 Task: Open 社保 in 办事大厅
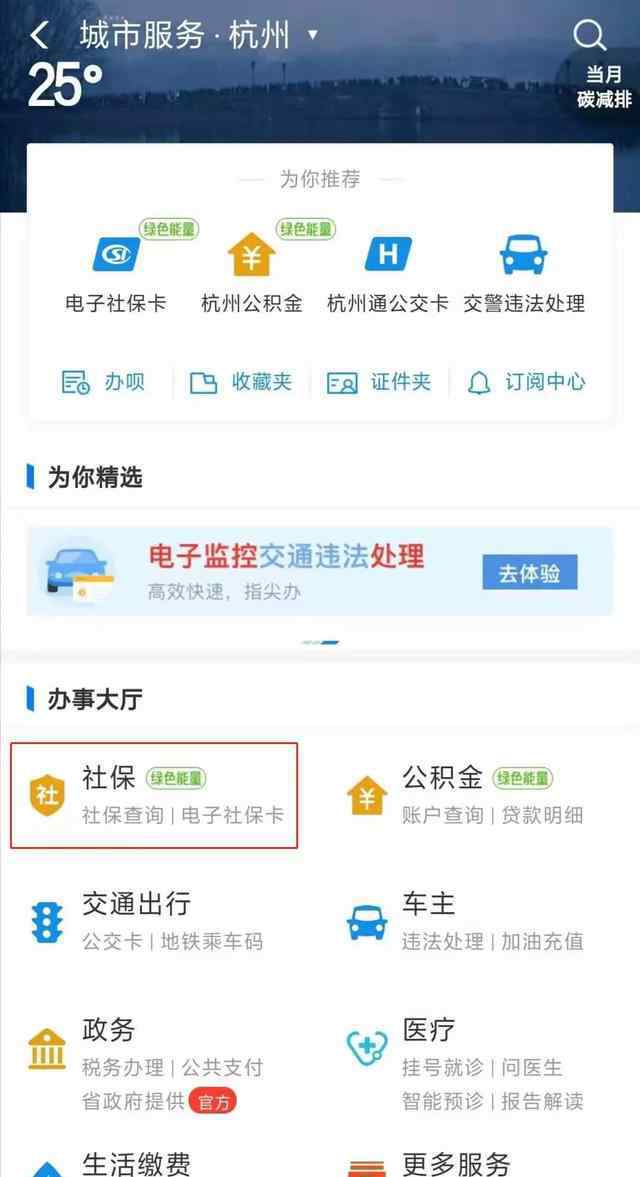(x=155, y=796)
